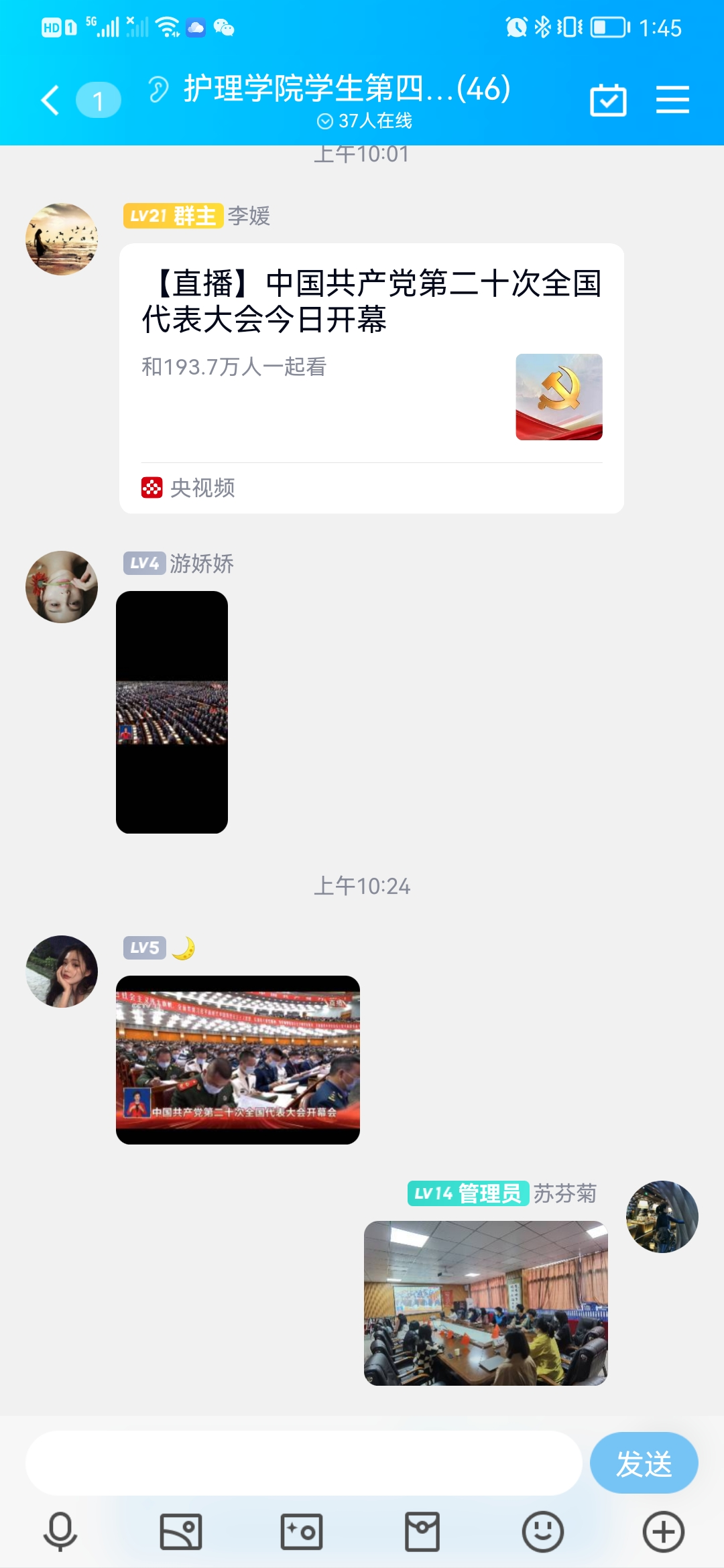Open 李媛's profile avatar
The height and width of the screenshot is (1568, 724).
(62, 239)
